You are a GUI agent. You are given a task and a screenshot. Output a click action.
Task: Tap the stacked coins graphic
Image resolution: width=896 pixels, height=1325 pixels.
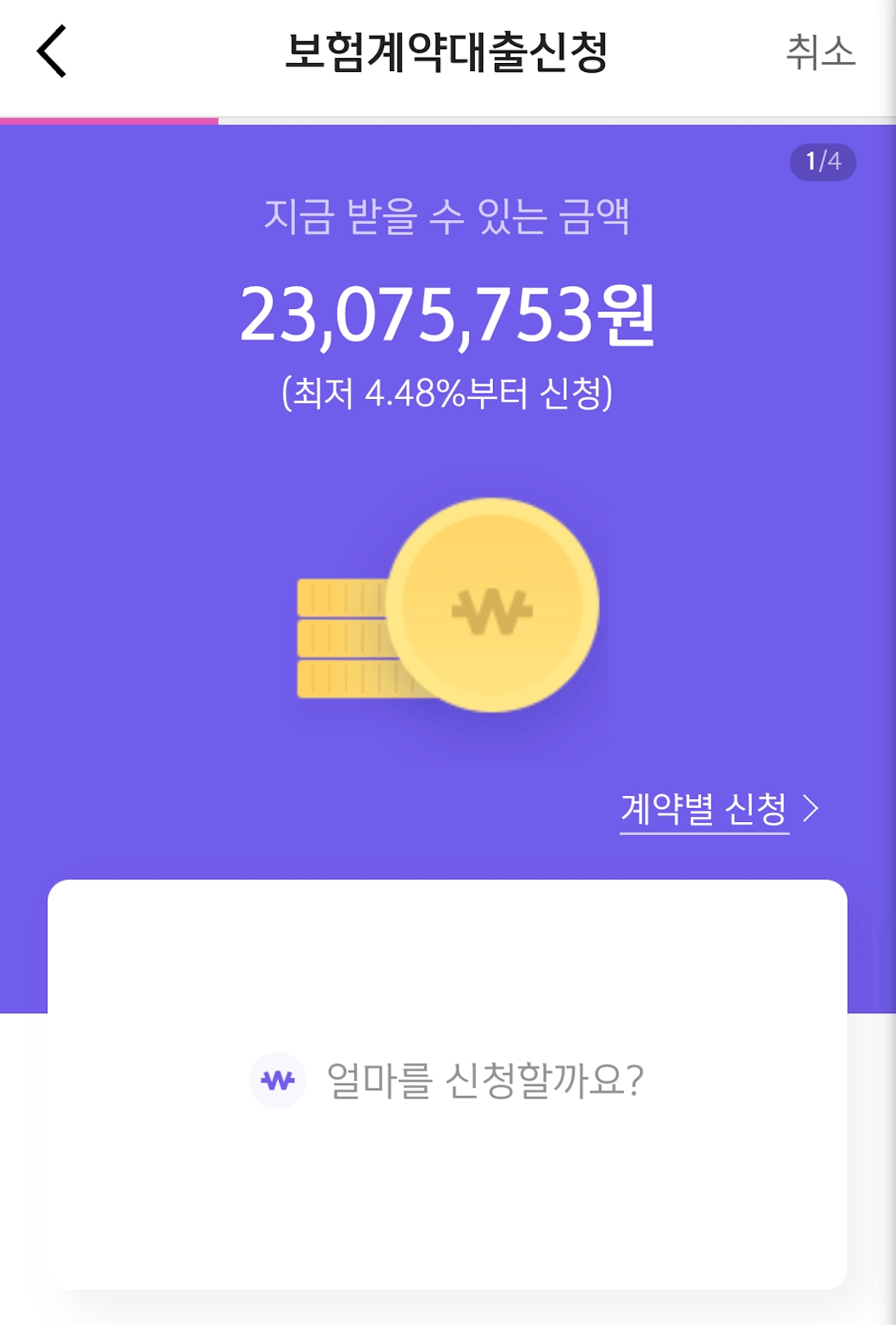(x=343, y=642)
